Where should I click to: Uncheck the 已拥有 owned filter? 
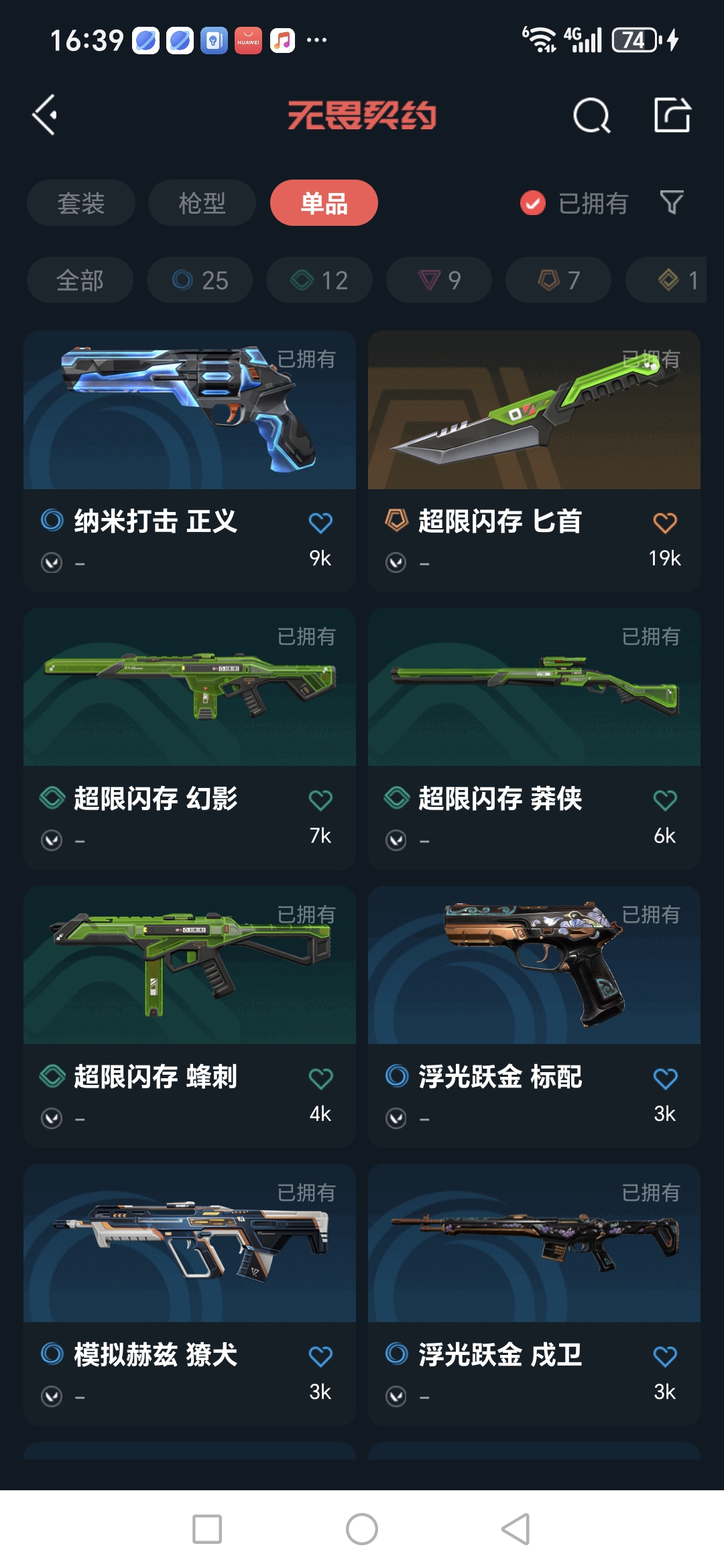[533, 203]
